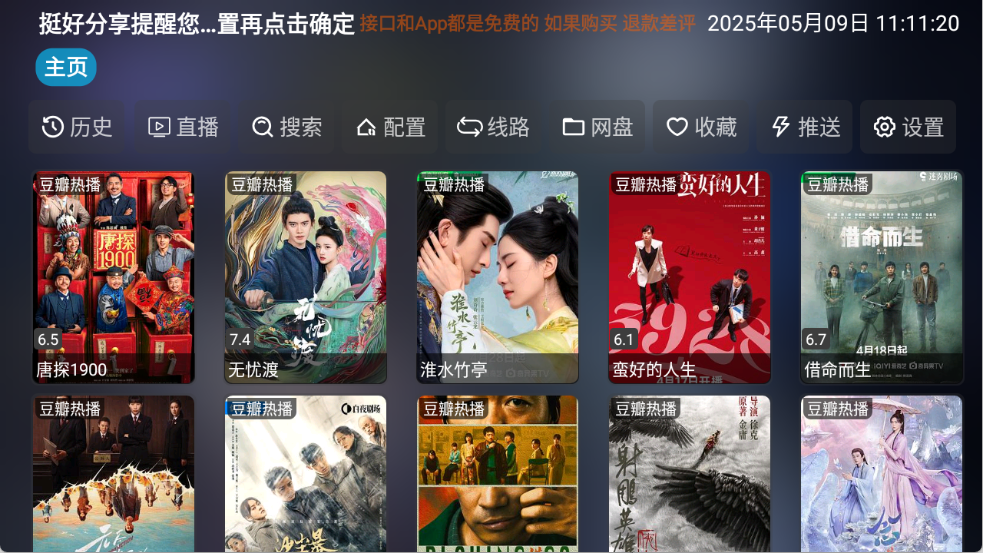
Task: Open 配置 configuration
Action: point(391,127)
